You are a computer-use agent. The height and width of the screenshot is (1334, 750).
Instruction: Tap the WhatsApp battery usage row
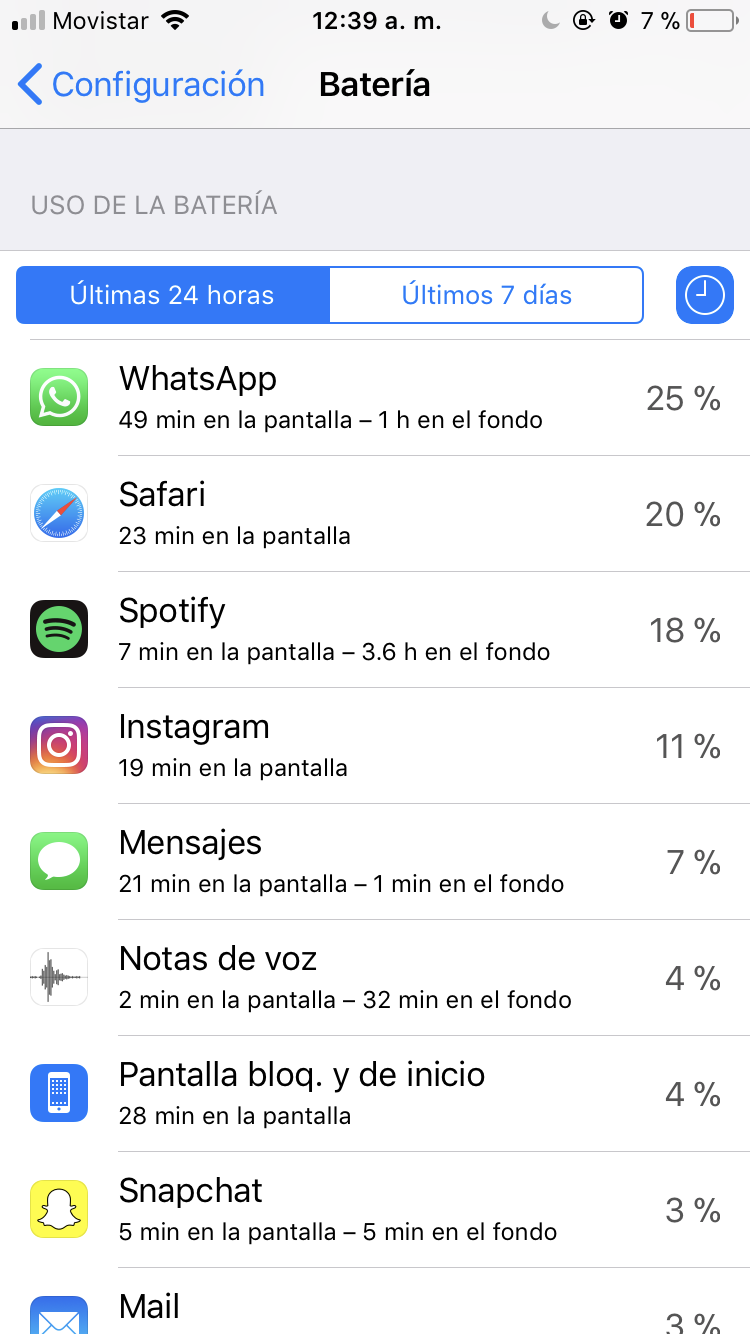375,398
